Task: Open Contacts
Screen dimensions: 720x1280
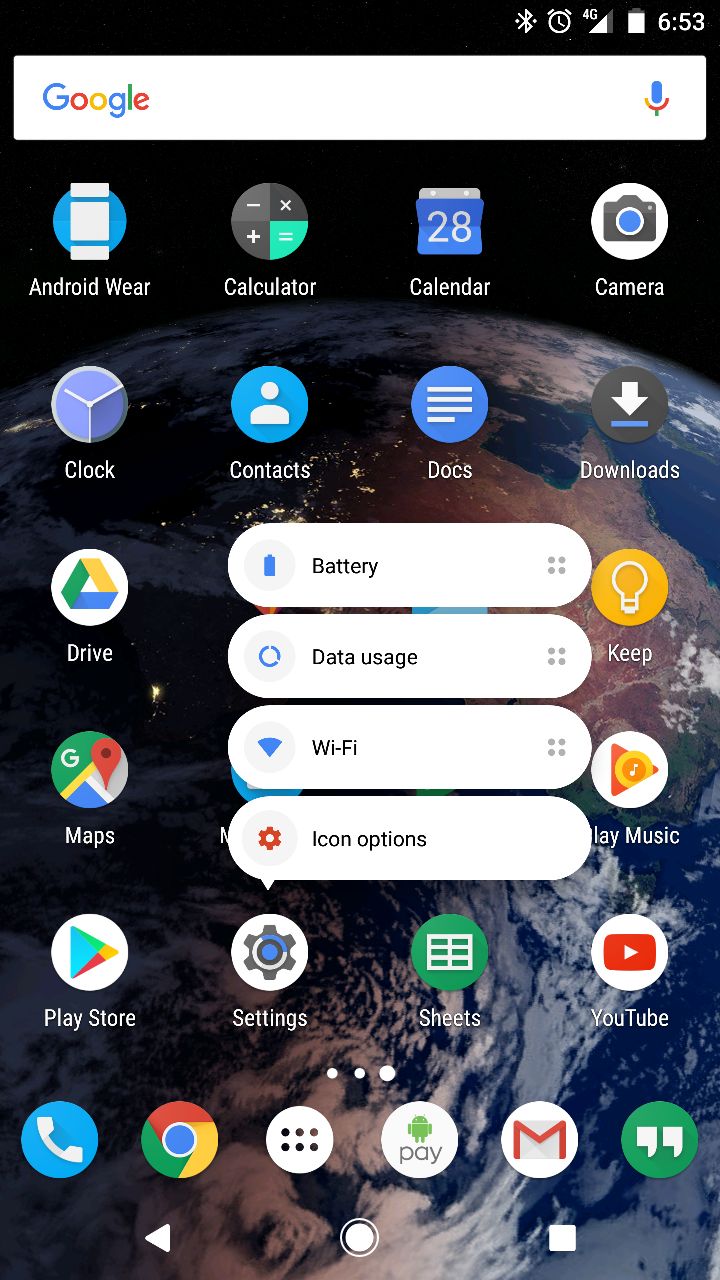Action: [x=270, y=424]
